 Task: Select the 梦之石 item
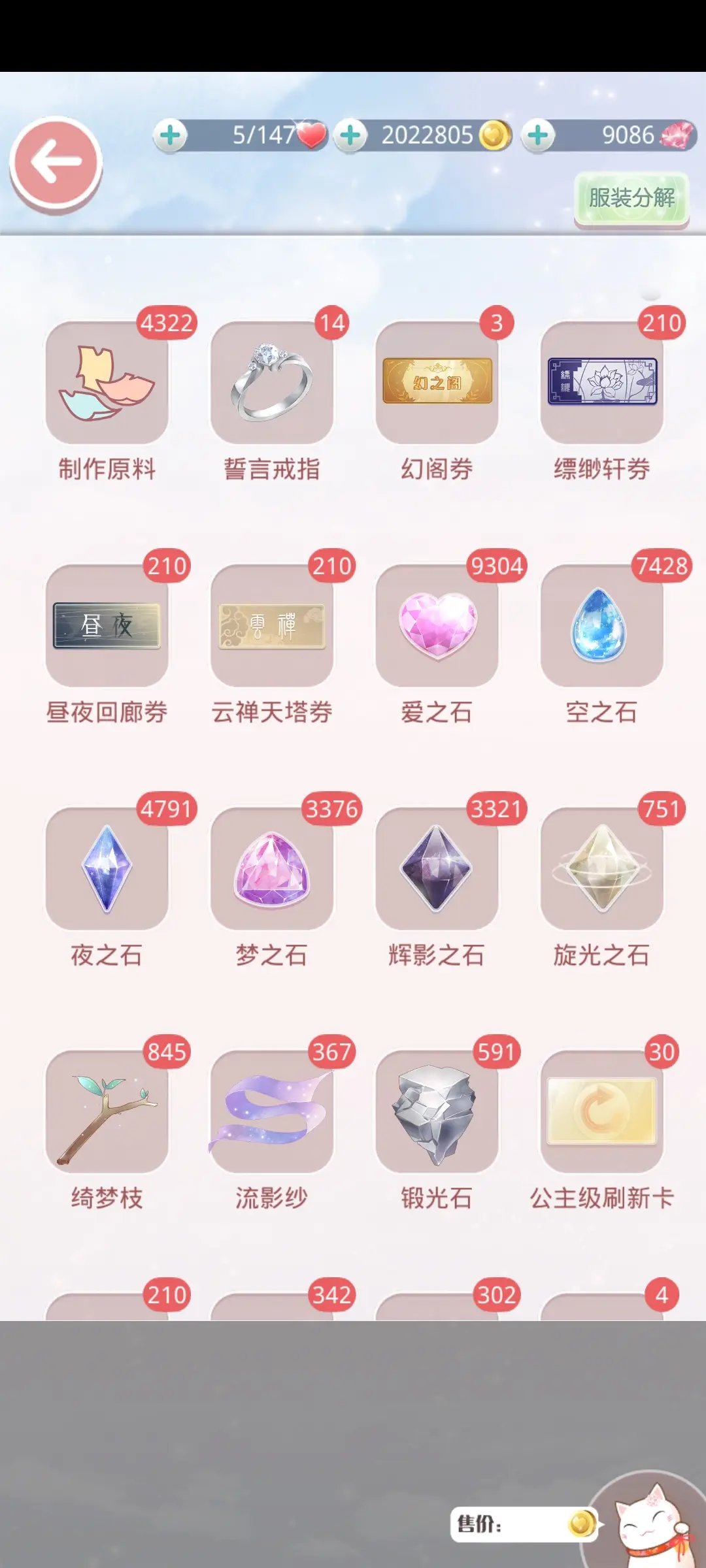coord(272,869)
